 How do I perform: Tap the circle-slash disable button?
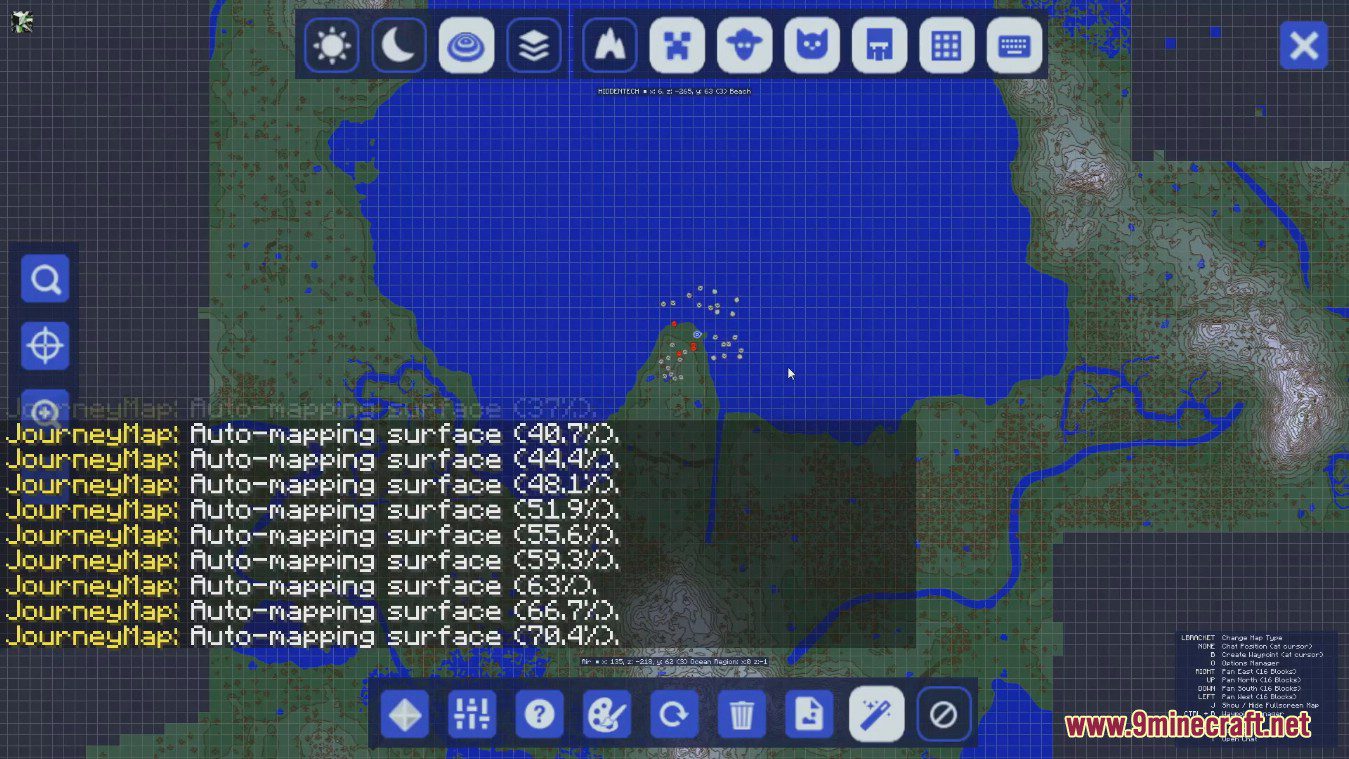944,715
